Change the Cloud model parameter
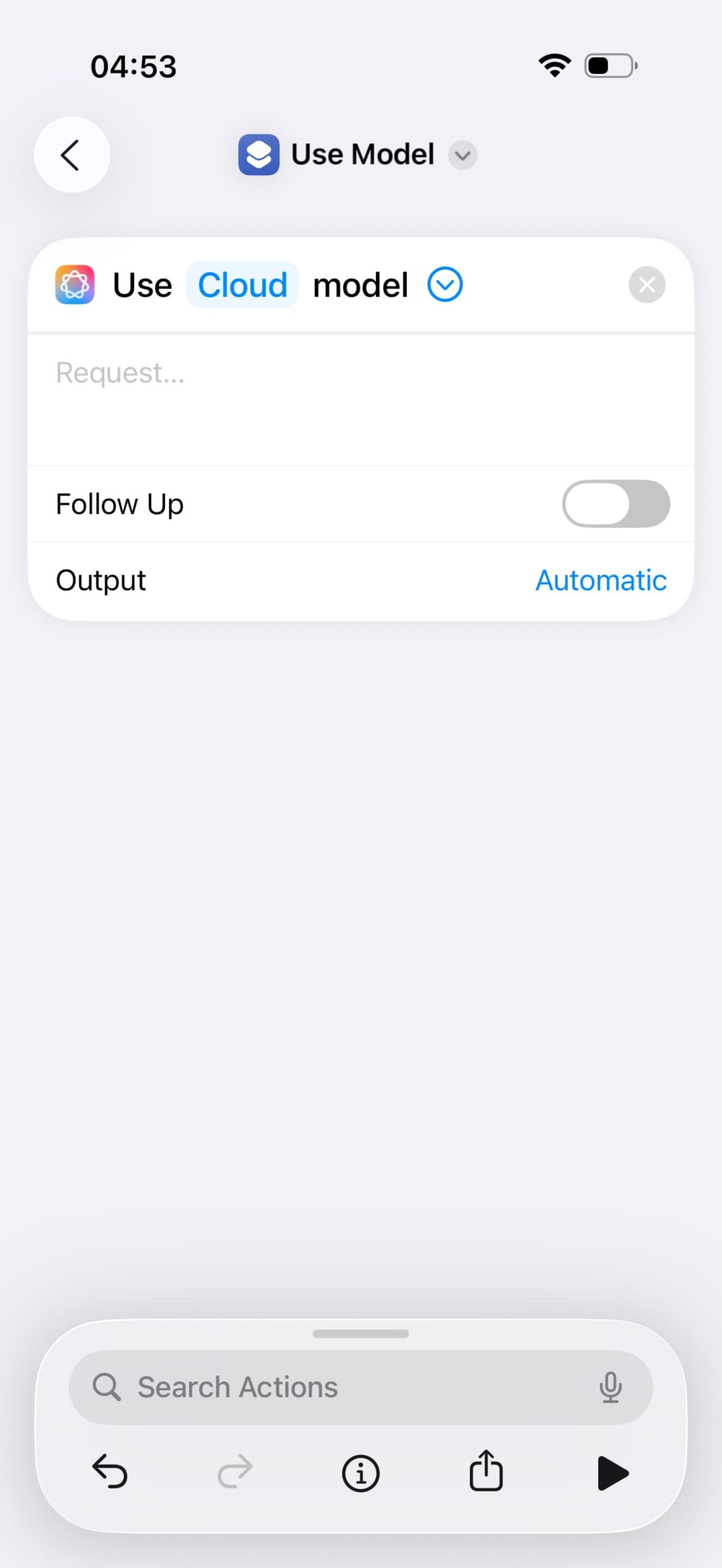This screenshot has height=1568, width=722. [242, 284]
